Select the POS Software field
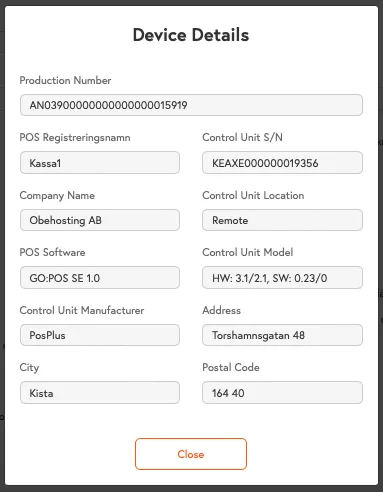This screenshot has height=492, width=383. [x=100, y=277]
